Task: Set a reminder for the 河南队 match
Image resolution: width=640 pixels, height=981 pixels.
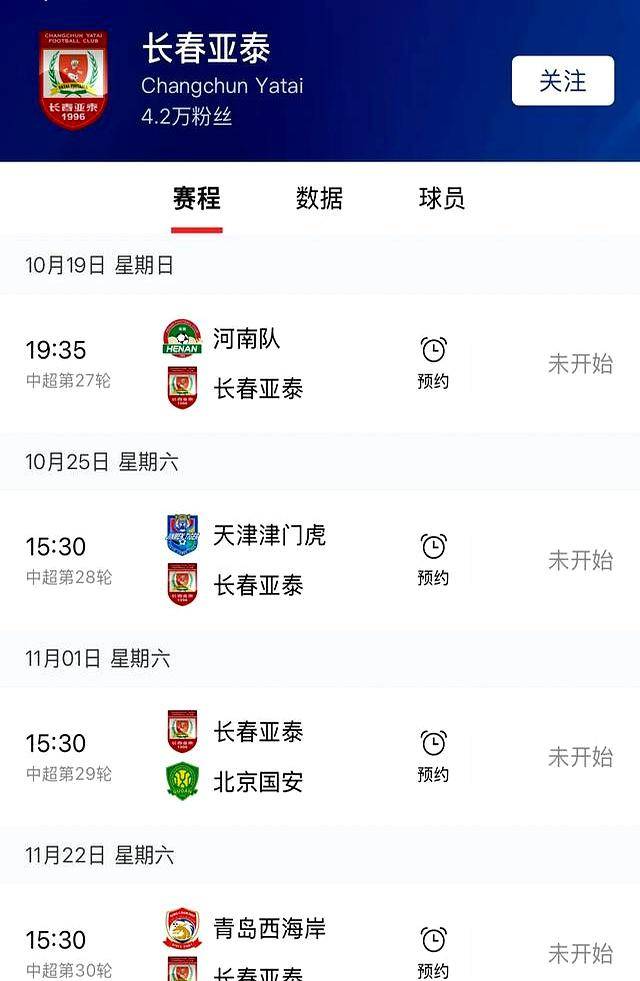Action: [433, 362]
